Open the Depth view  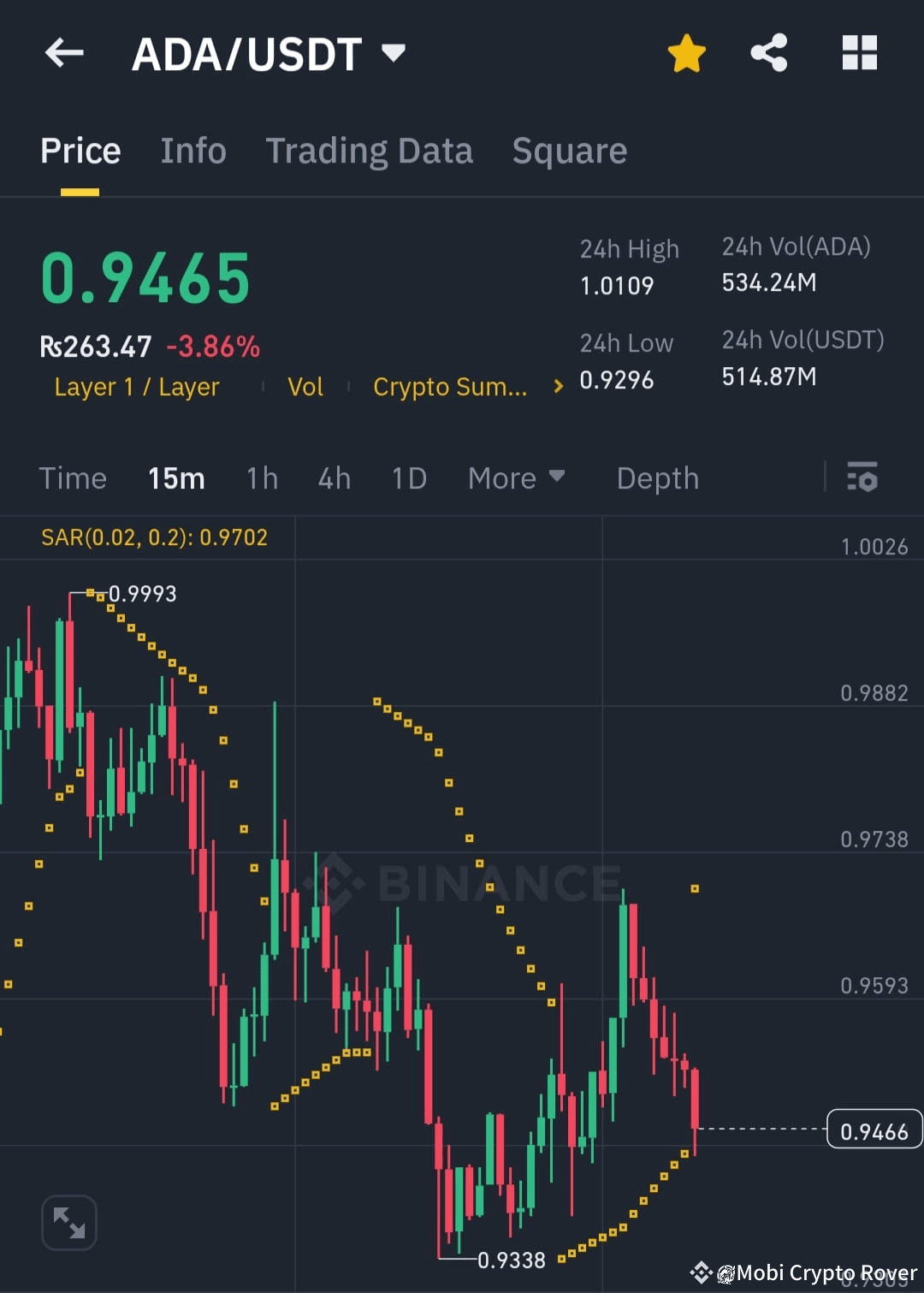657,478
